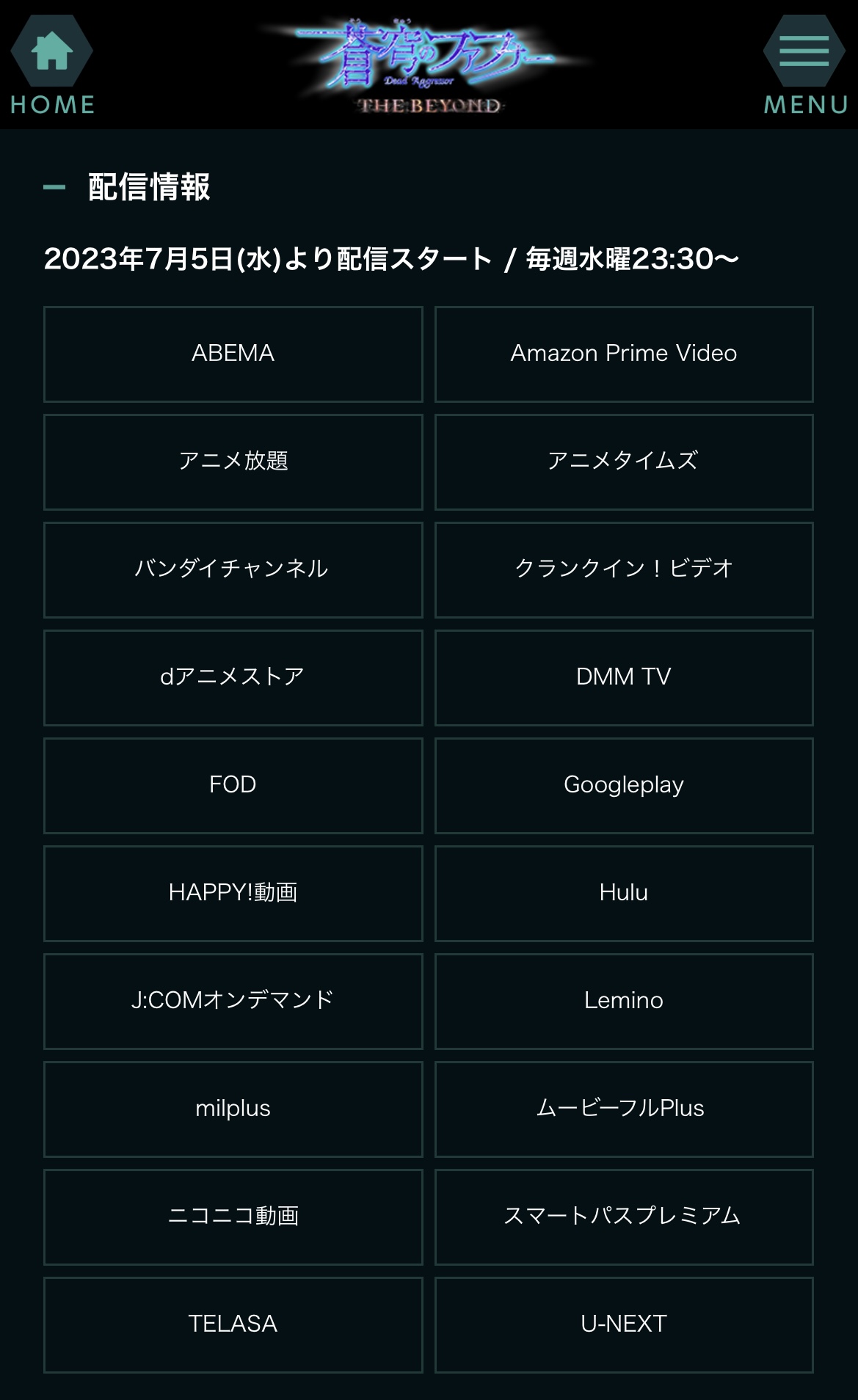Select クランクイン!ビデオ

tap(623, 569)
